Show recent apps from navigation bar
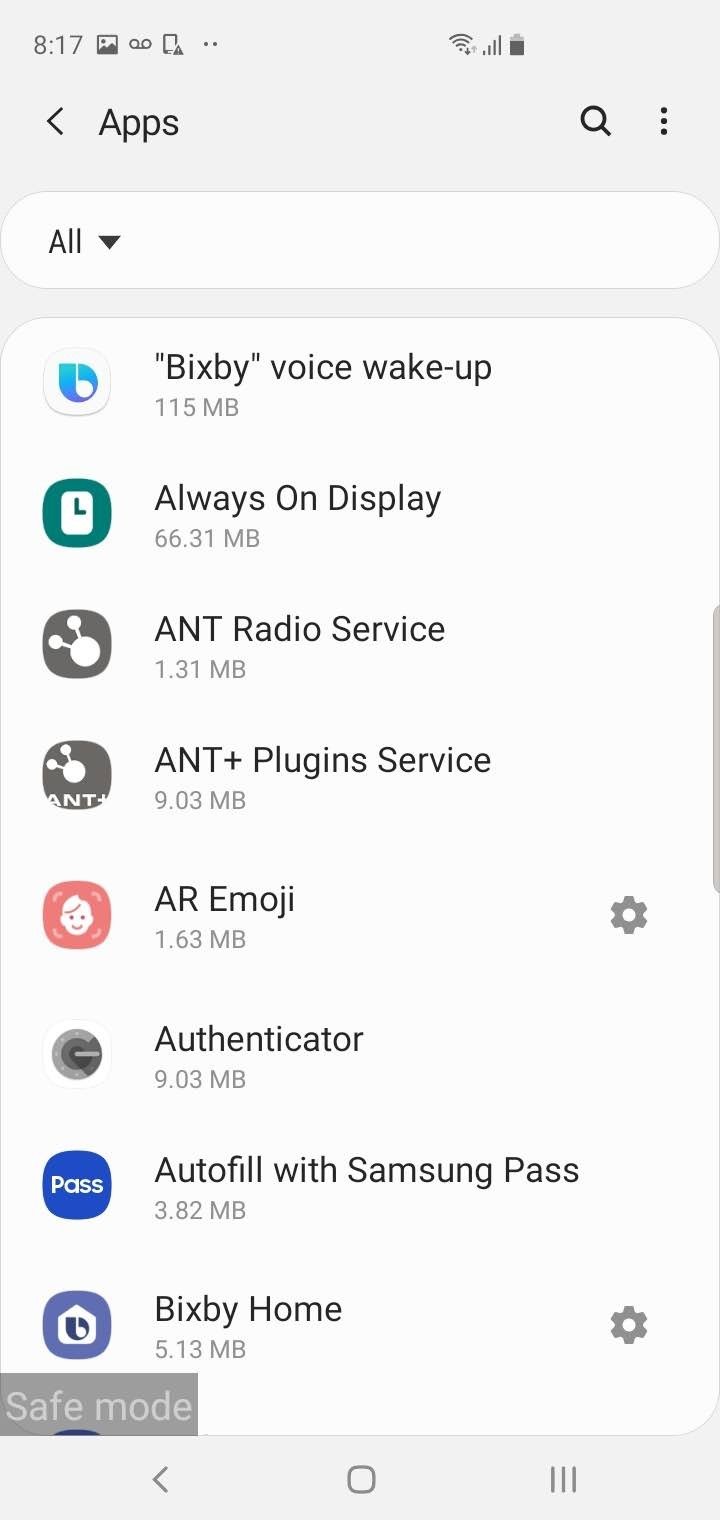The height and width of the screenshot is (1520, 720). 563,1479
